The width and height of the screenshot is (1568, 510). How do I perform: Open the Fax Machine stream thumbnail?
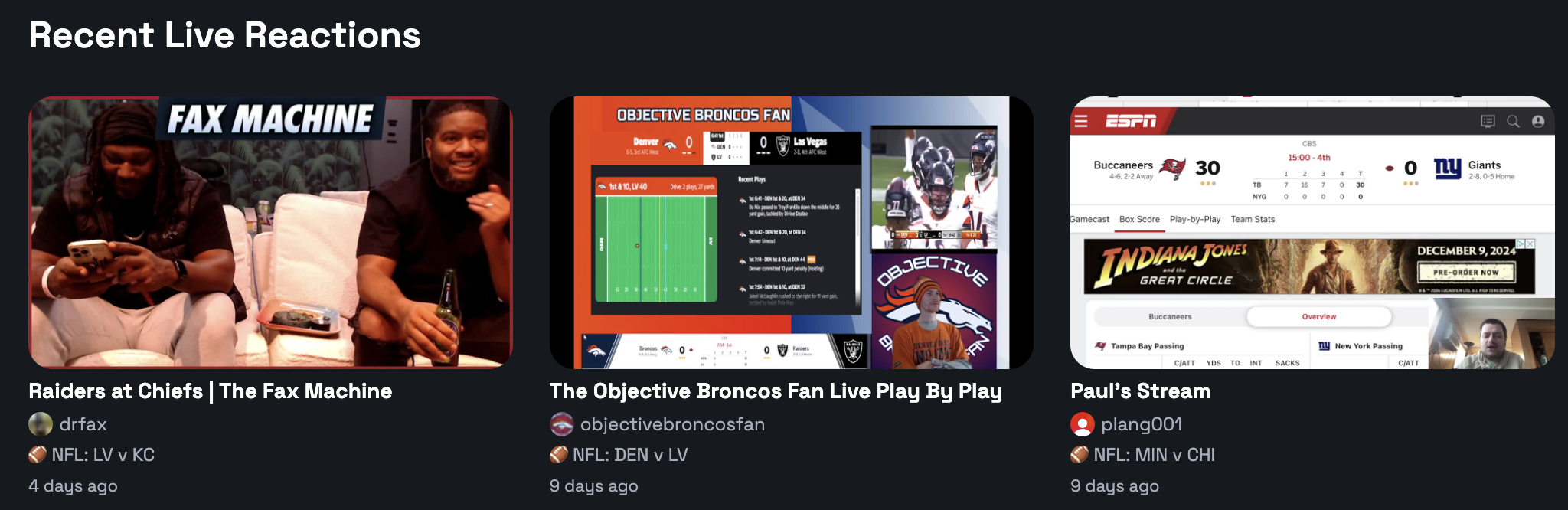coord(270,232)
